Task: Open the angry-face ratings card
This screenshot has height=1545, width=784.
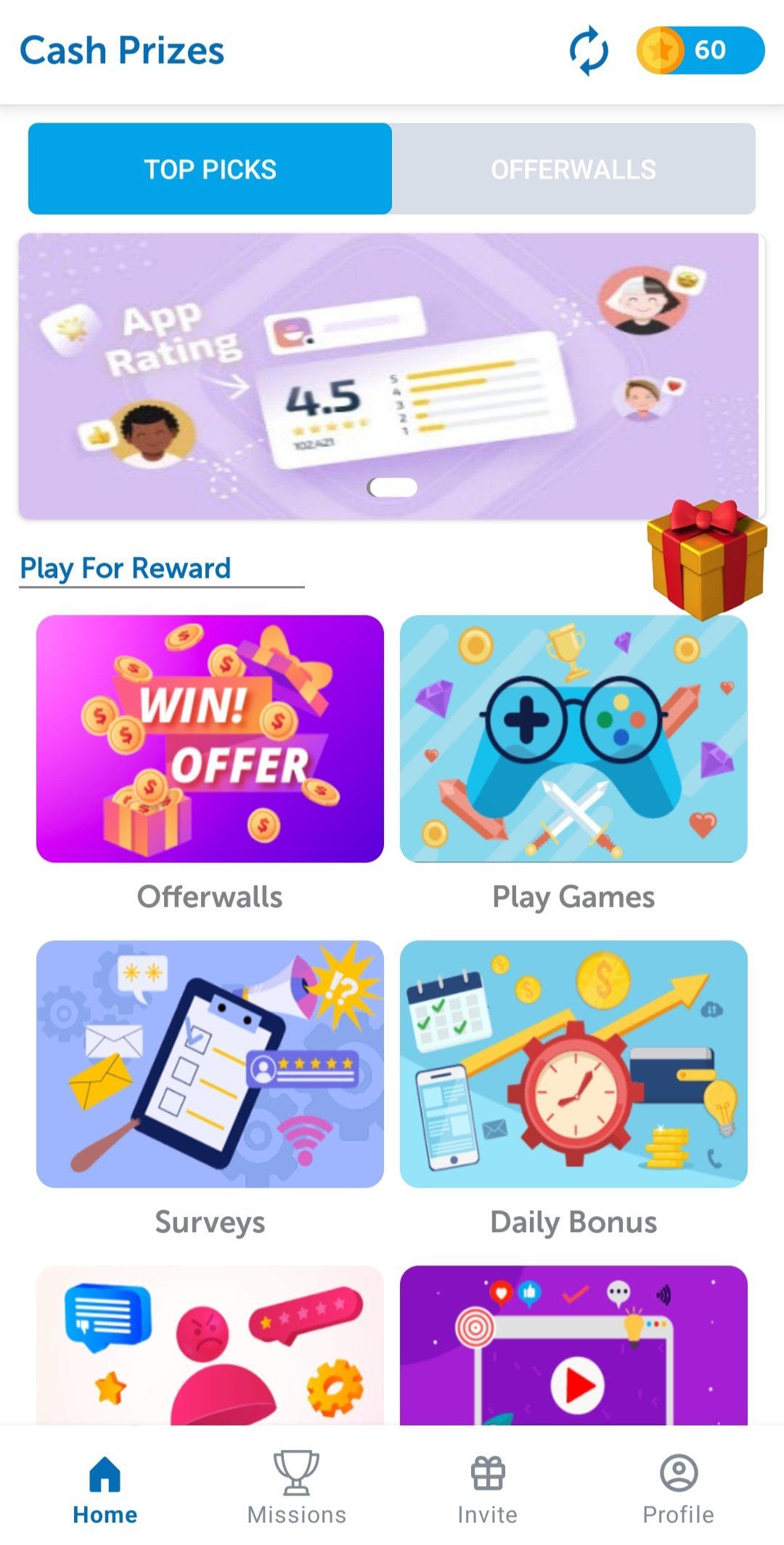Action: click(x=210, y=1345)
